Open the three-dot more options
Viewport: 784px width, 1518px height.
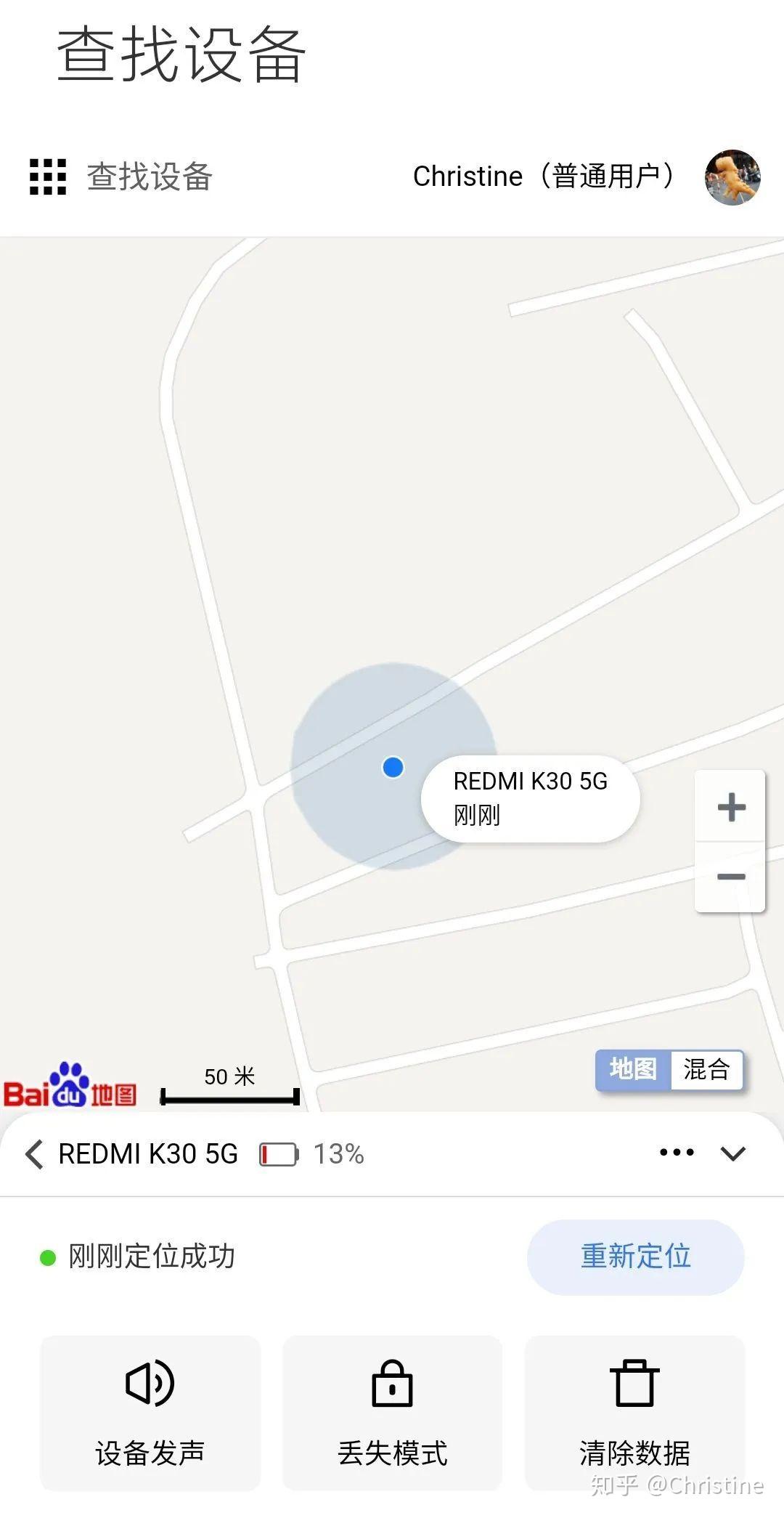click(677, 1153)
